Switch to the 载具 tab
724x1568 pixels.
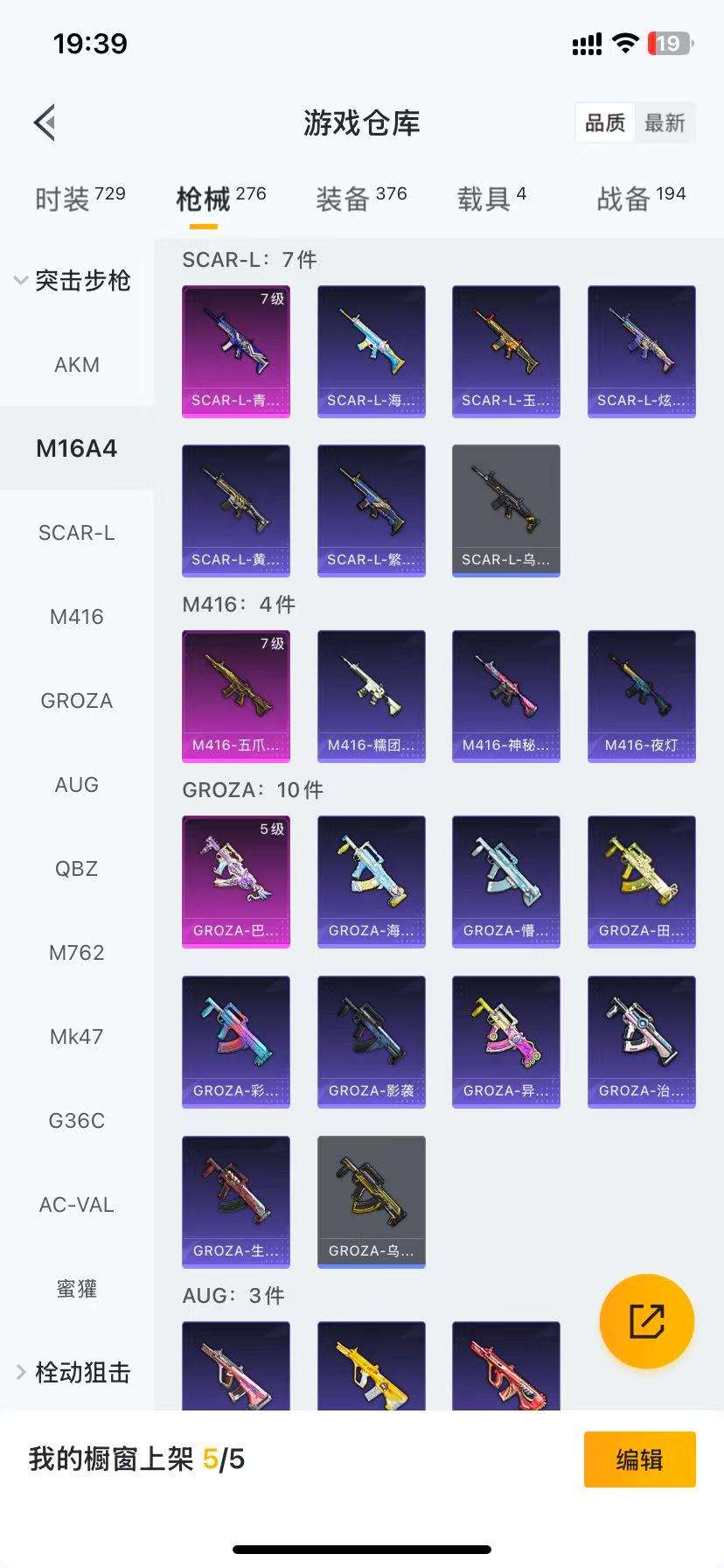(x=491, y=199)
